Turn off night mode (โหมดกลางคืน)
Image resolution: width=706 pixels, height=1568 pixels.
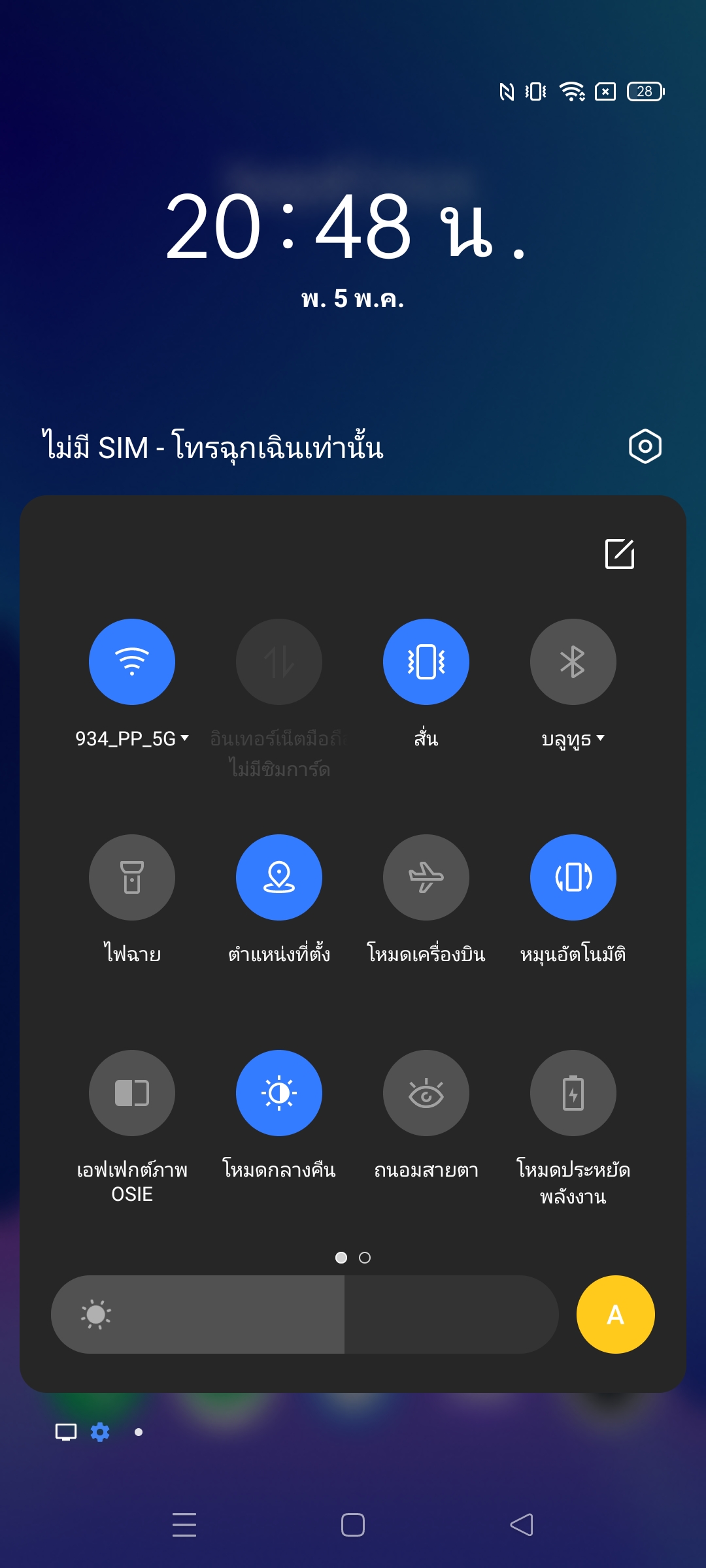pyautogui.click(x=279, y=1093)
